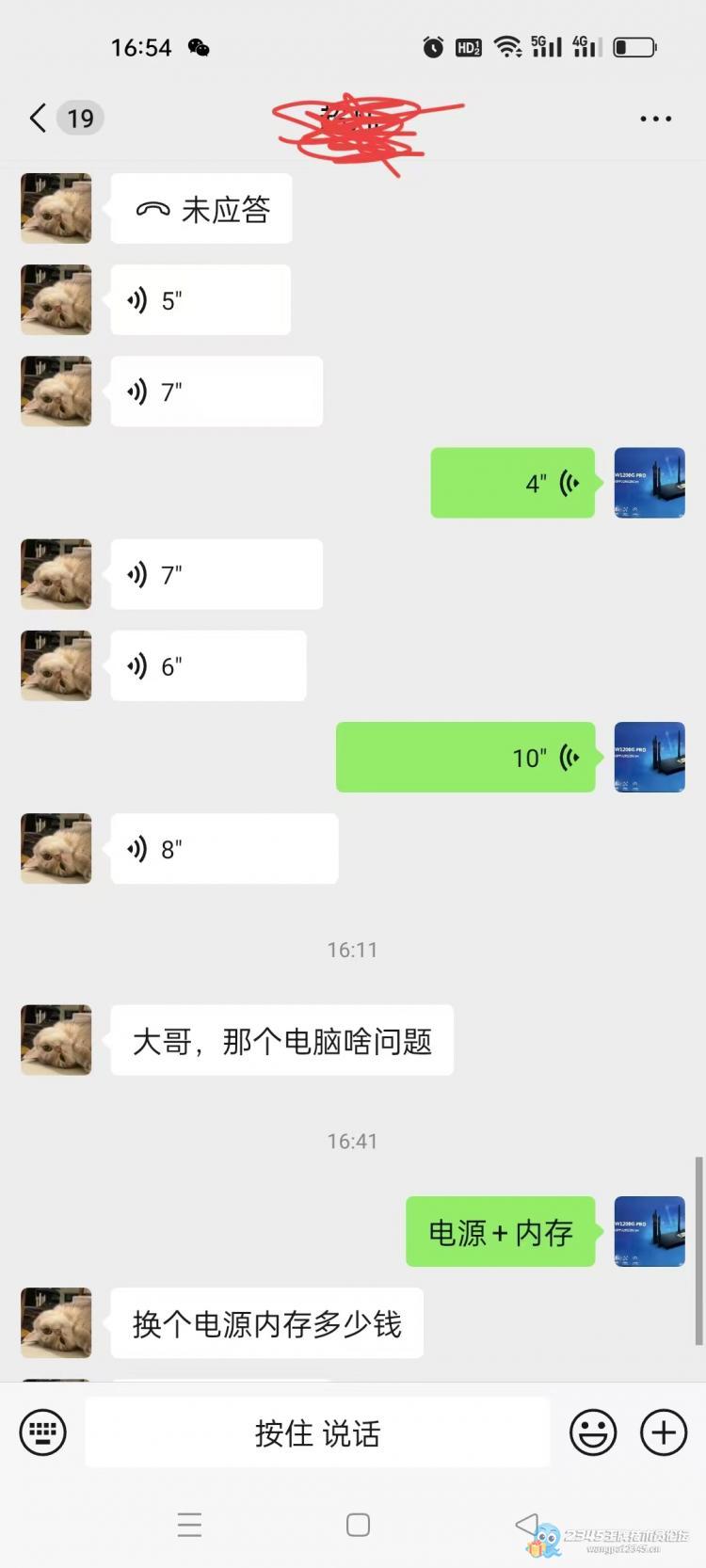This screenshot has width=706, height=1568.
Task: Open the emoji sticker panel
Action: [593, 1432]
